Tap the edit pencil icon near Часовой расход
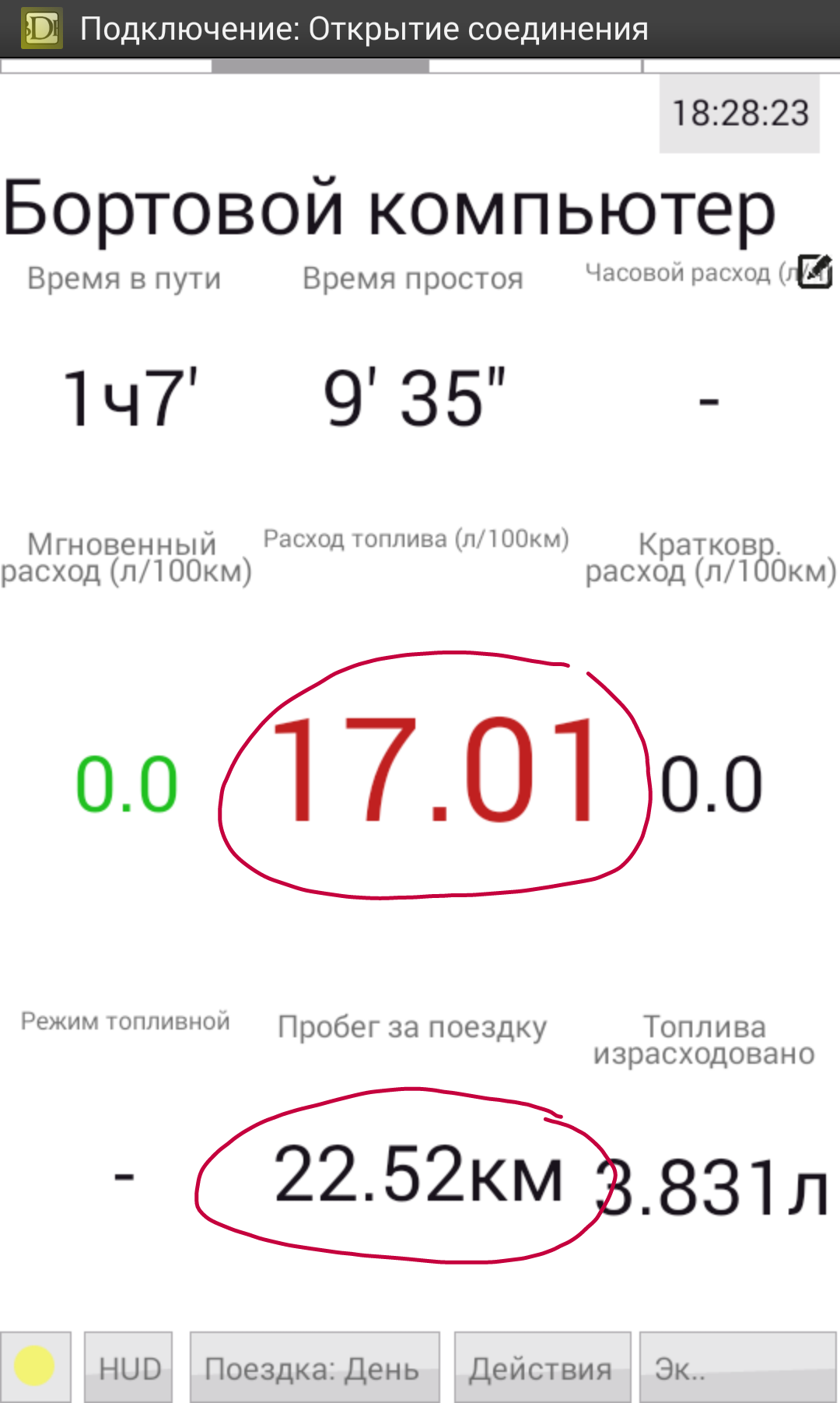Screen dimensions: 840x1403 click(815, 271)
